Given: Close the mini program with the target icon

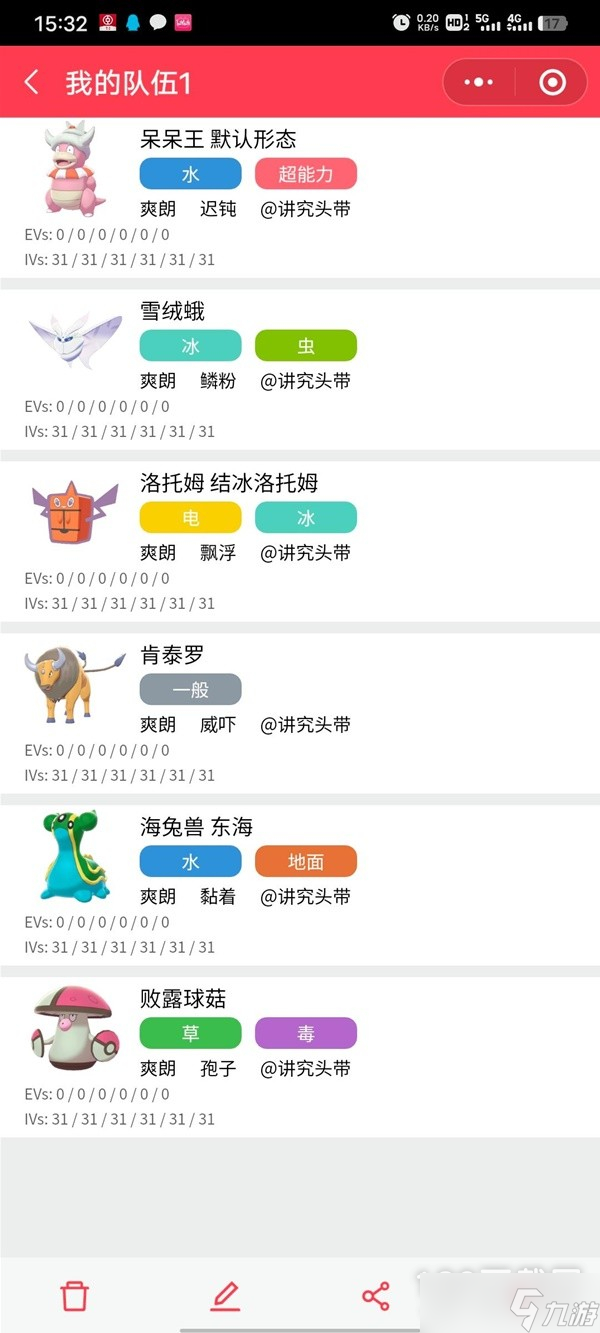Looking at the screenshot, I should (552, 82).
